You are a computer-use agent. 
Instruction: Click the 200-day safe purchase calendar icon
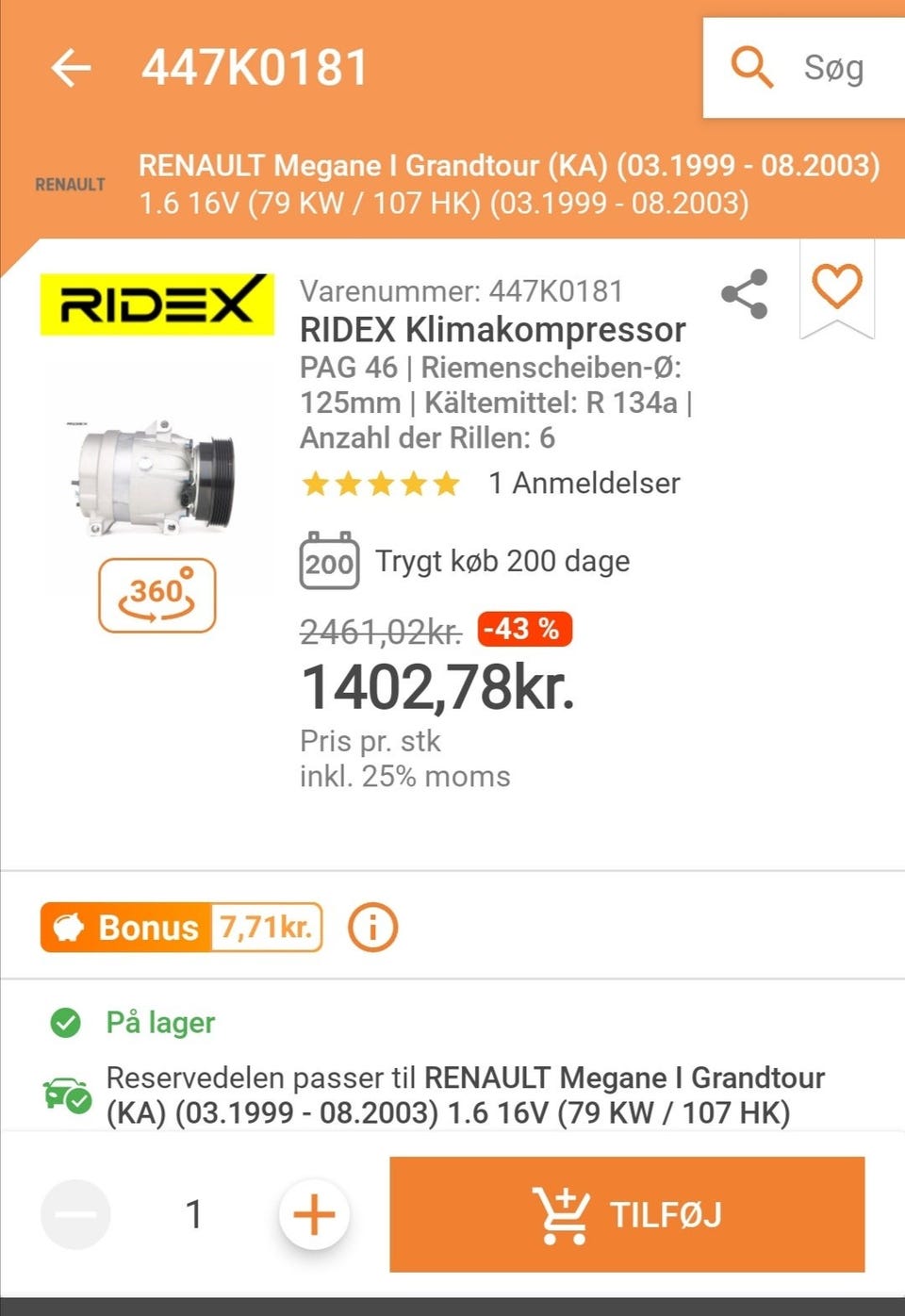coord(329,560)
